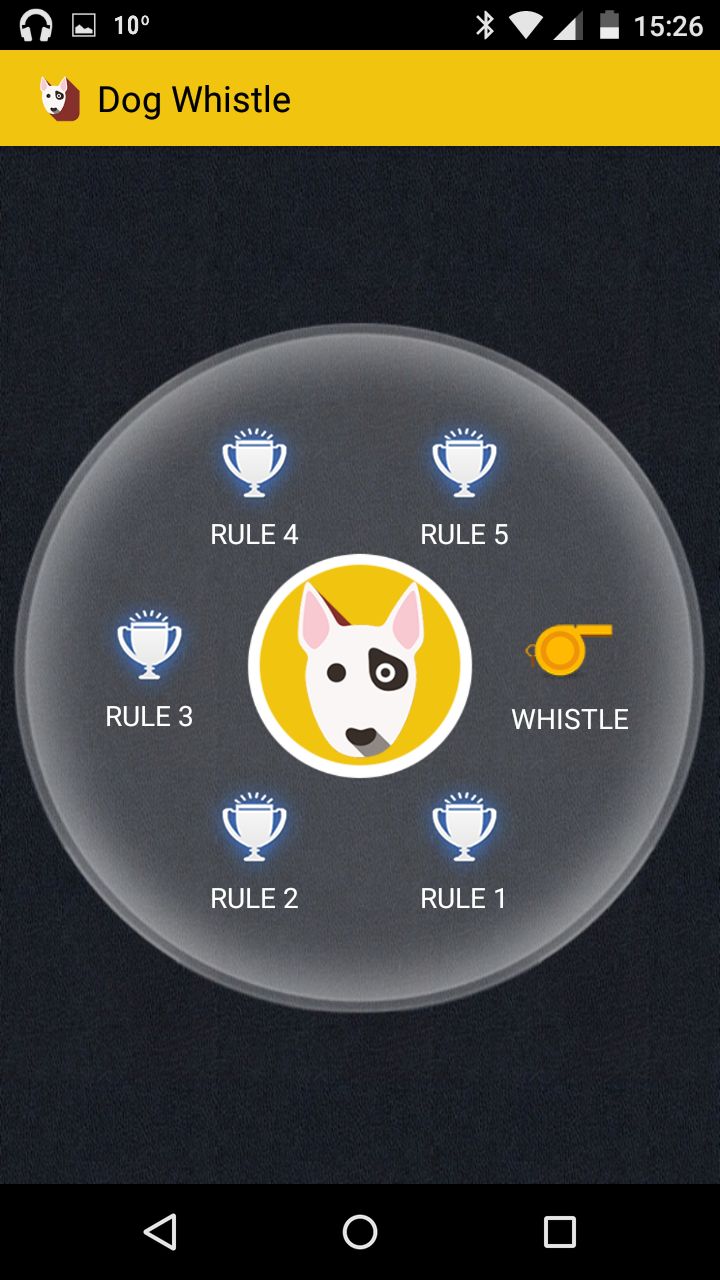Choose Rule 3 trophy
Screen dimensions: 720x1280
(149, 668)
